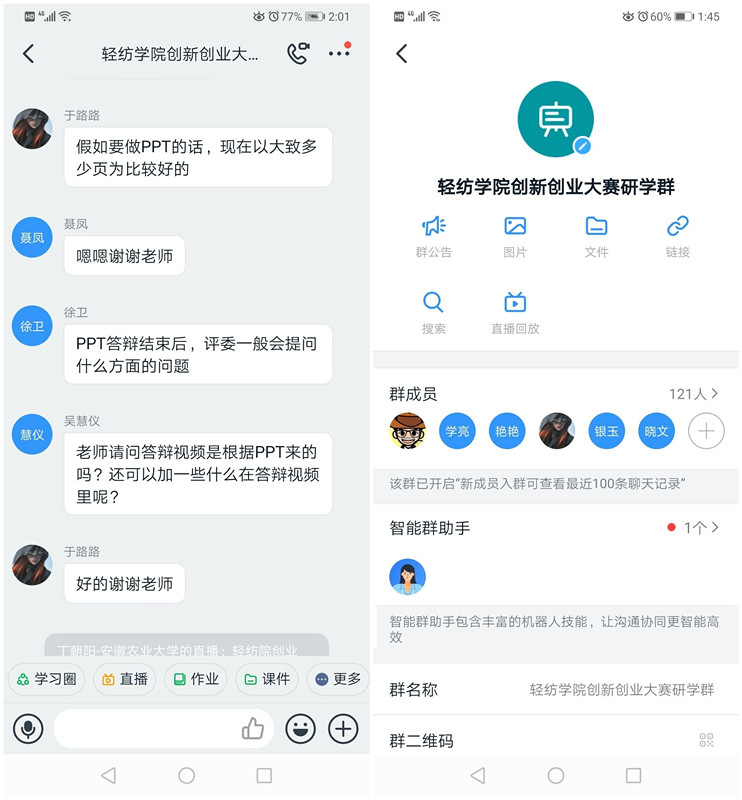Open the chat overflow menu
742x800 pixels.
340,53
